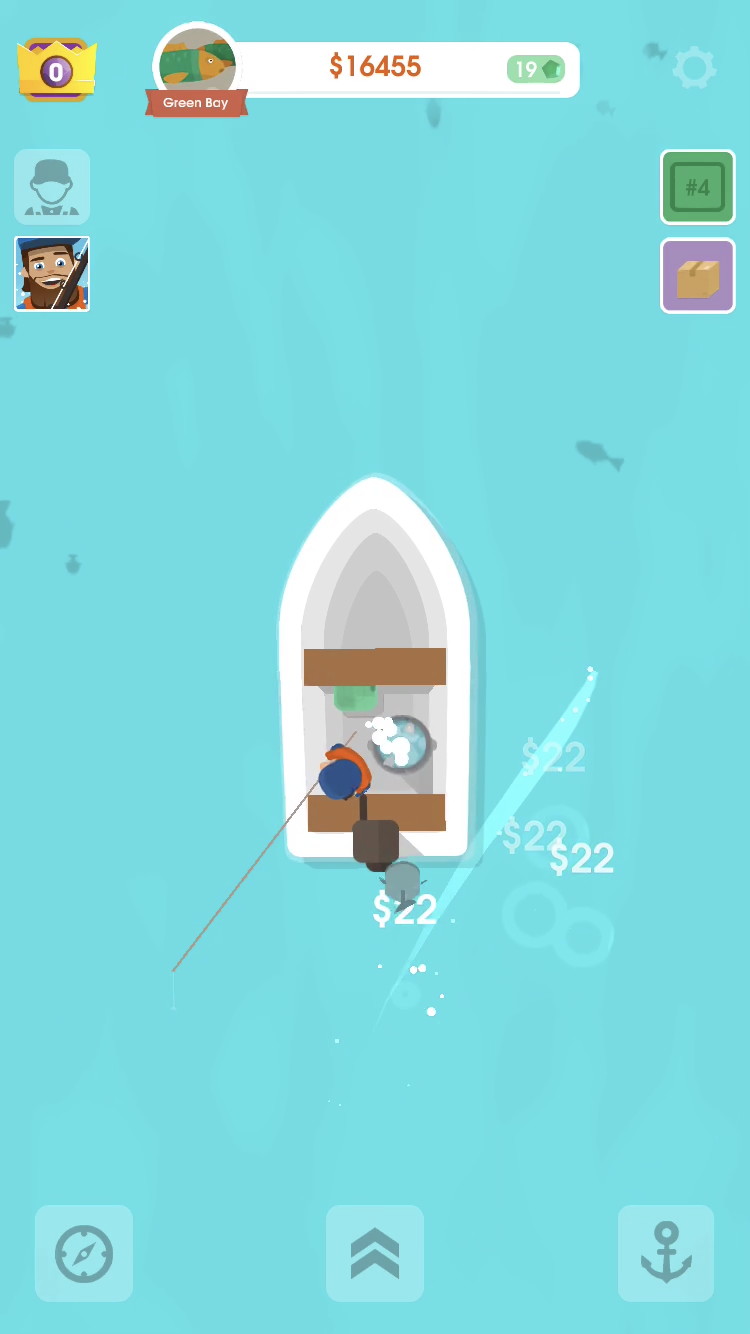Tap the anchor button
The image size is (750, 1334).
pyautogui.click(x=666, y=1253)
